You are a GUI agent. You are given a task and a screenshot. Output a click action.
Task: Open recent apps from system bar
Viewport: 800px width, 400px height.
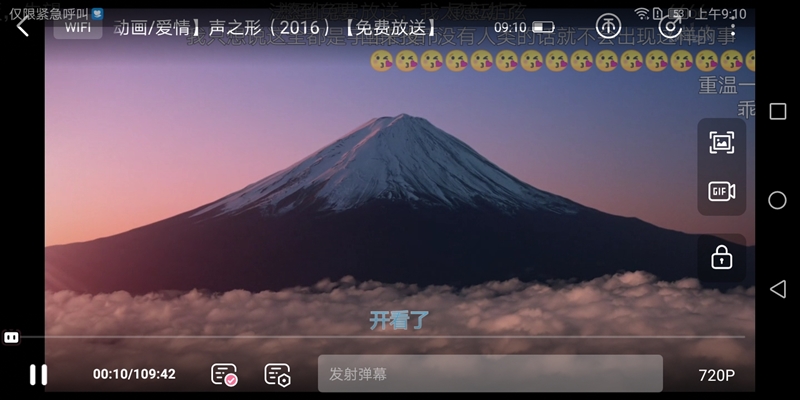[x=777, y=111]
